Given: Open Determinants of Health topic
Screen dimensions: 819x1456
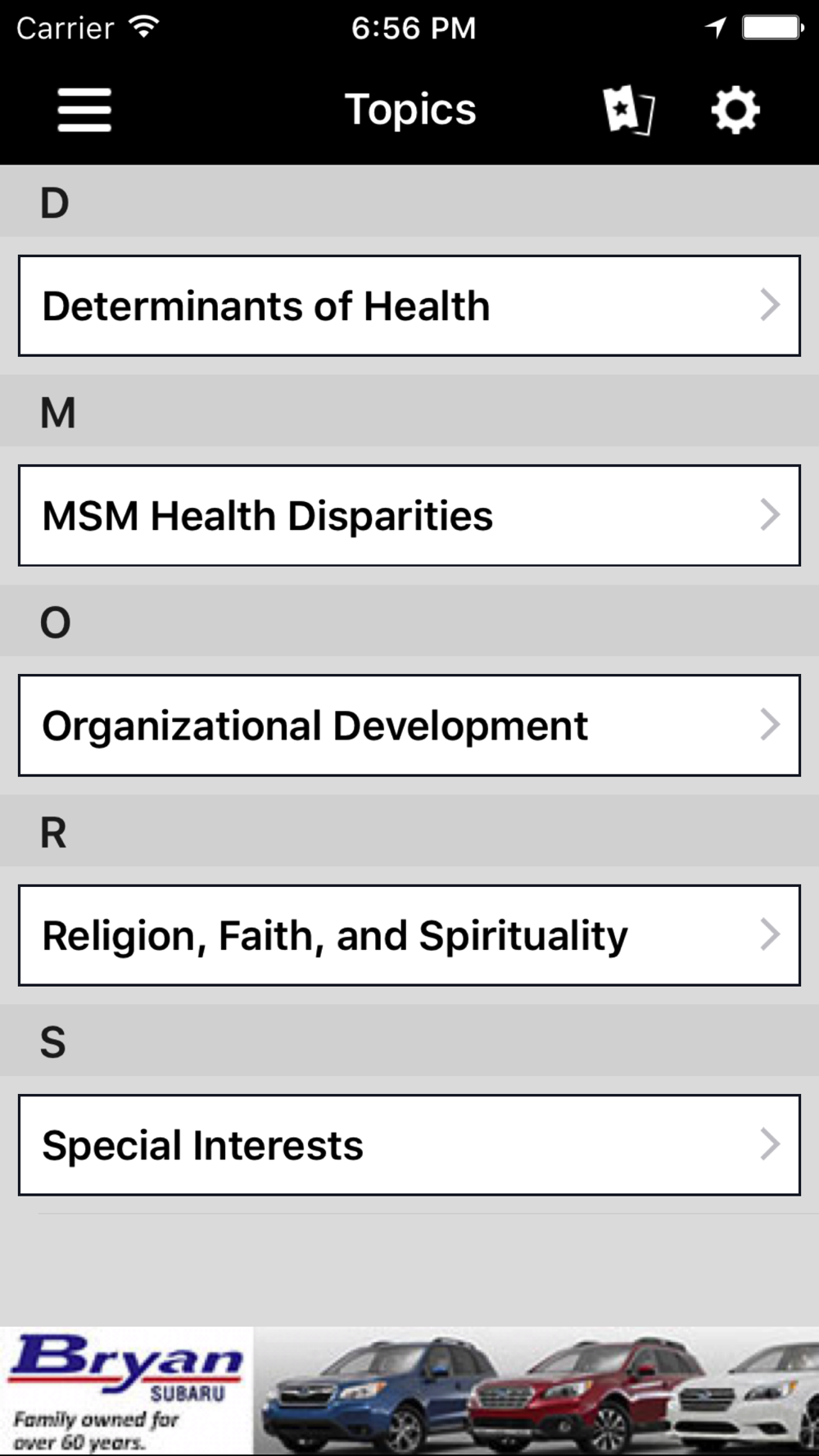Looking at the screenshot, I should point(409,305).
